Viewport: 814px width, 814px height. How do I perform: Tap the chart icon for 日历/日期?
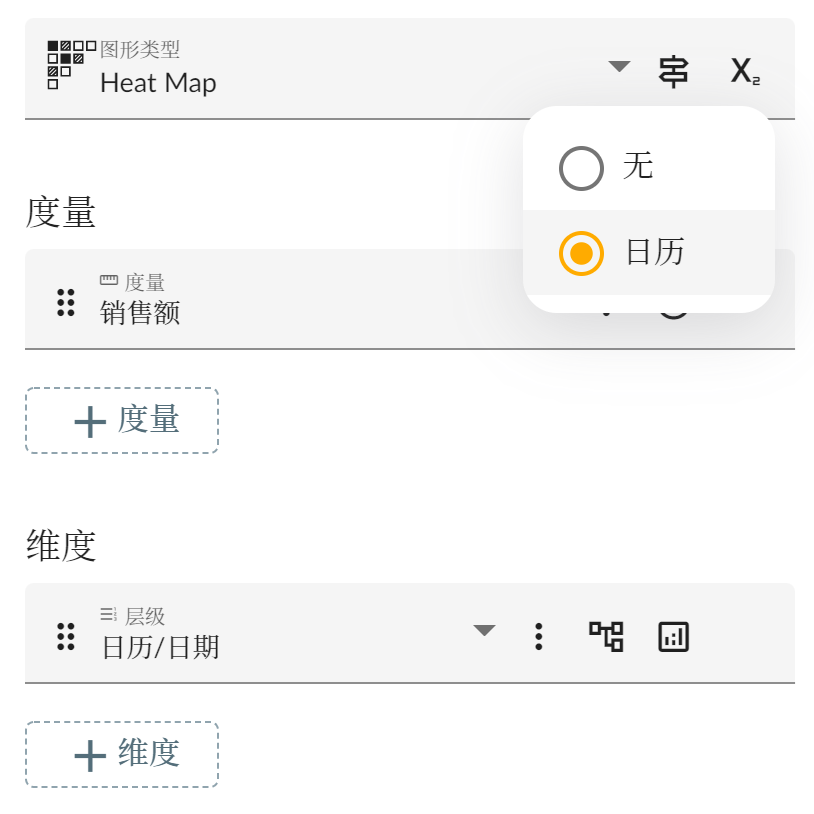(x=674, y=636)
